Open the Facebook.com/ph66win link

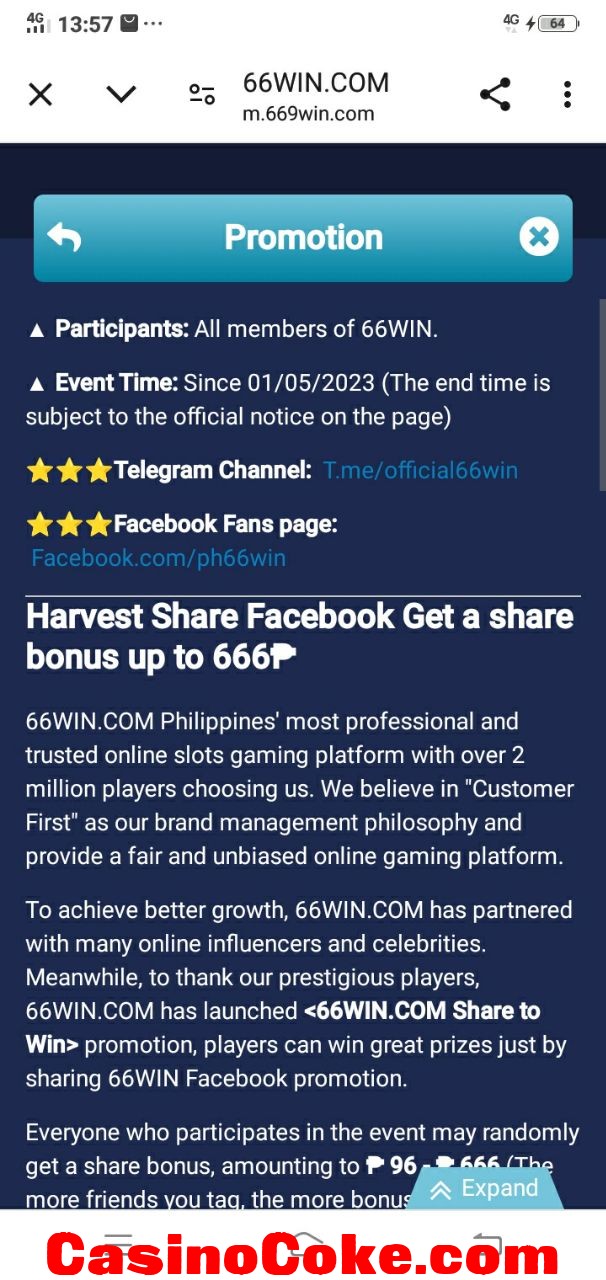[158, 558]
